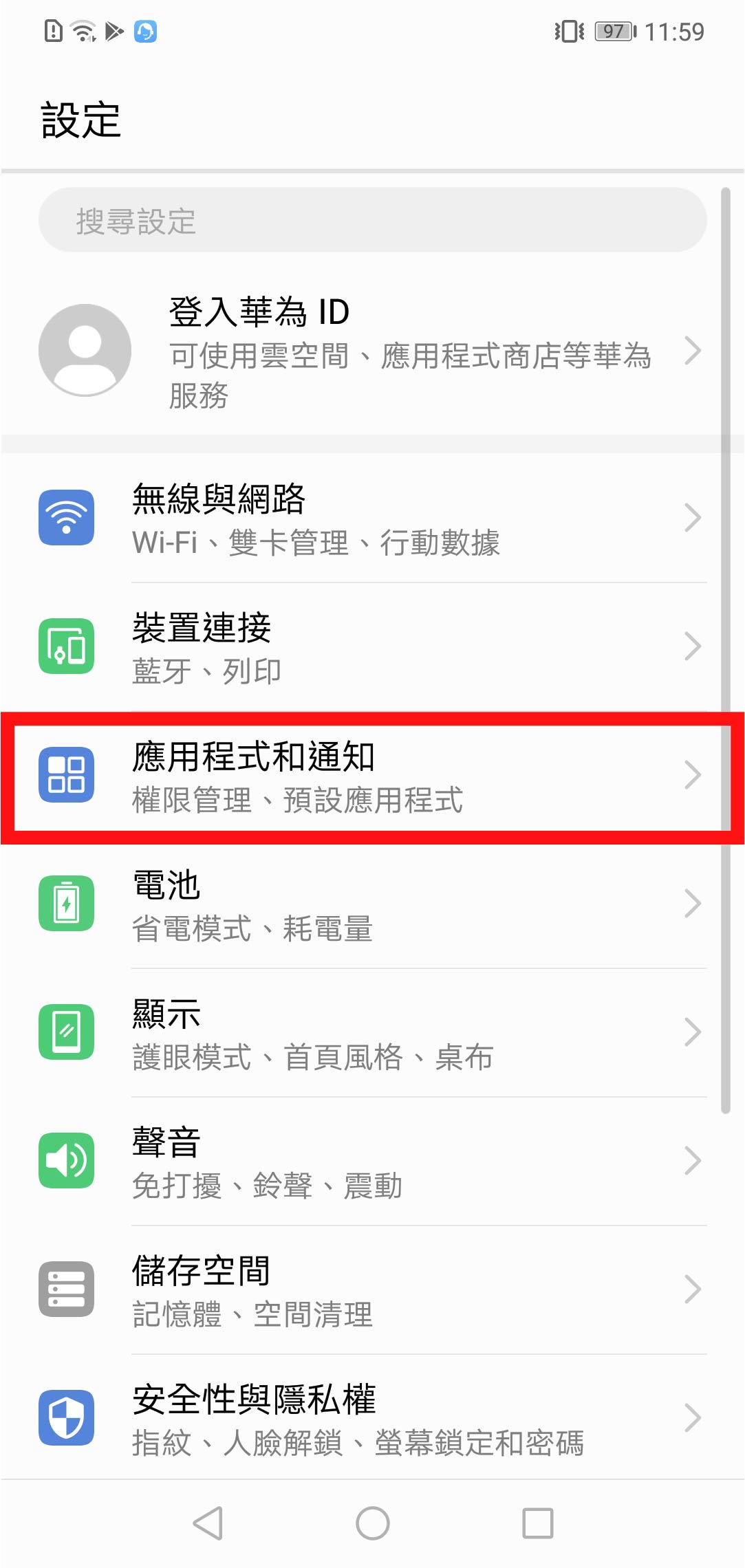Go back with the system back button
Viewport: 745px width, 1568px height.
(x=208, y=1523)
